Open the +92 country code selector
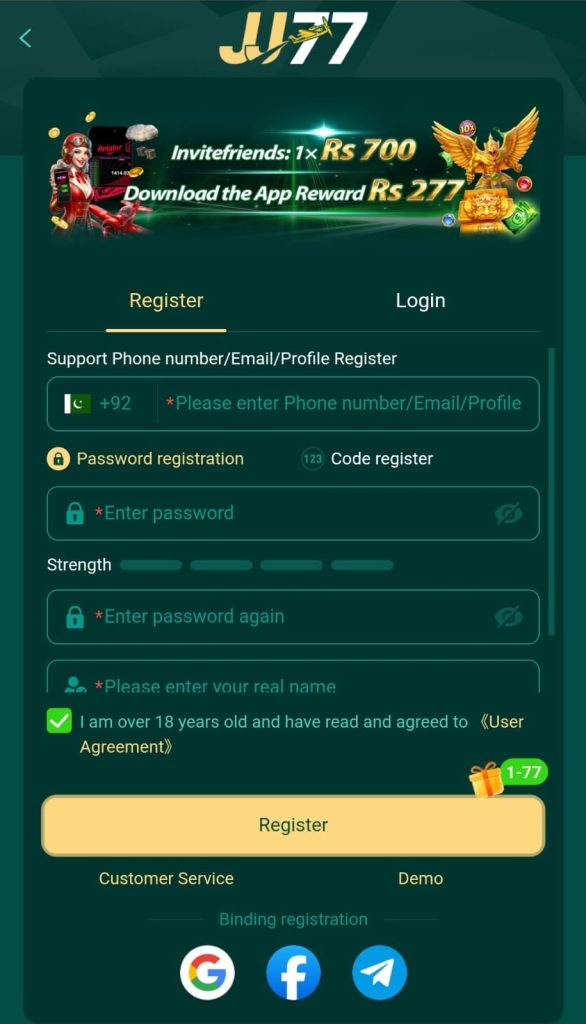Image resolution: width=586 pixels, height=1024 pixels. click(x=98, y=403)
